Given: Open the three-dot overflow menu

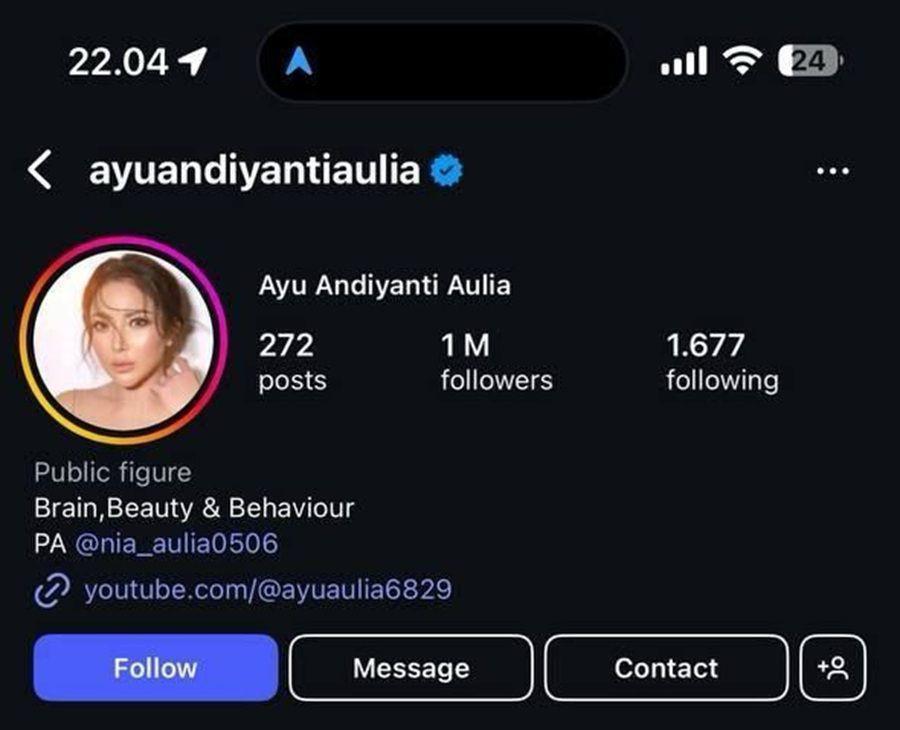Looking at the screenshot, I should (x=832, y=172).
